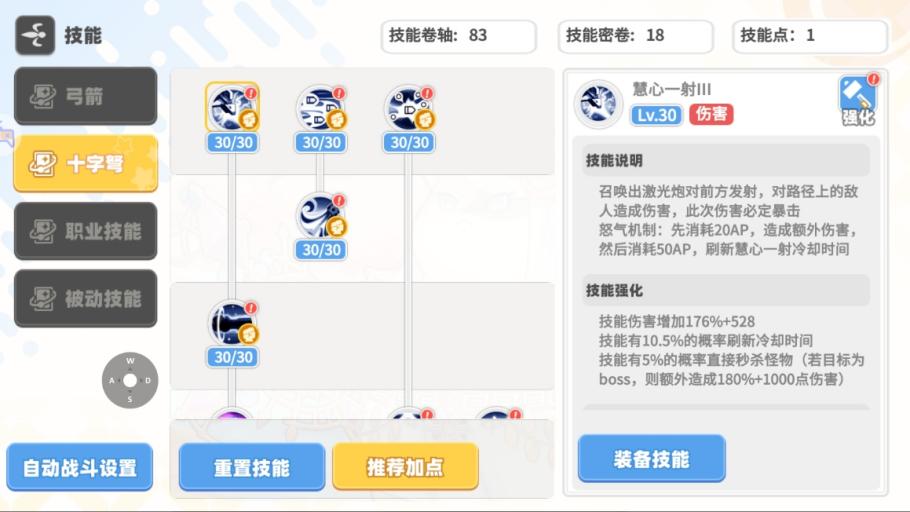This screenshot has height=512, width=910.
Task: Select the lone skill in the second row
Action: [320, 216]
